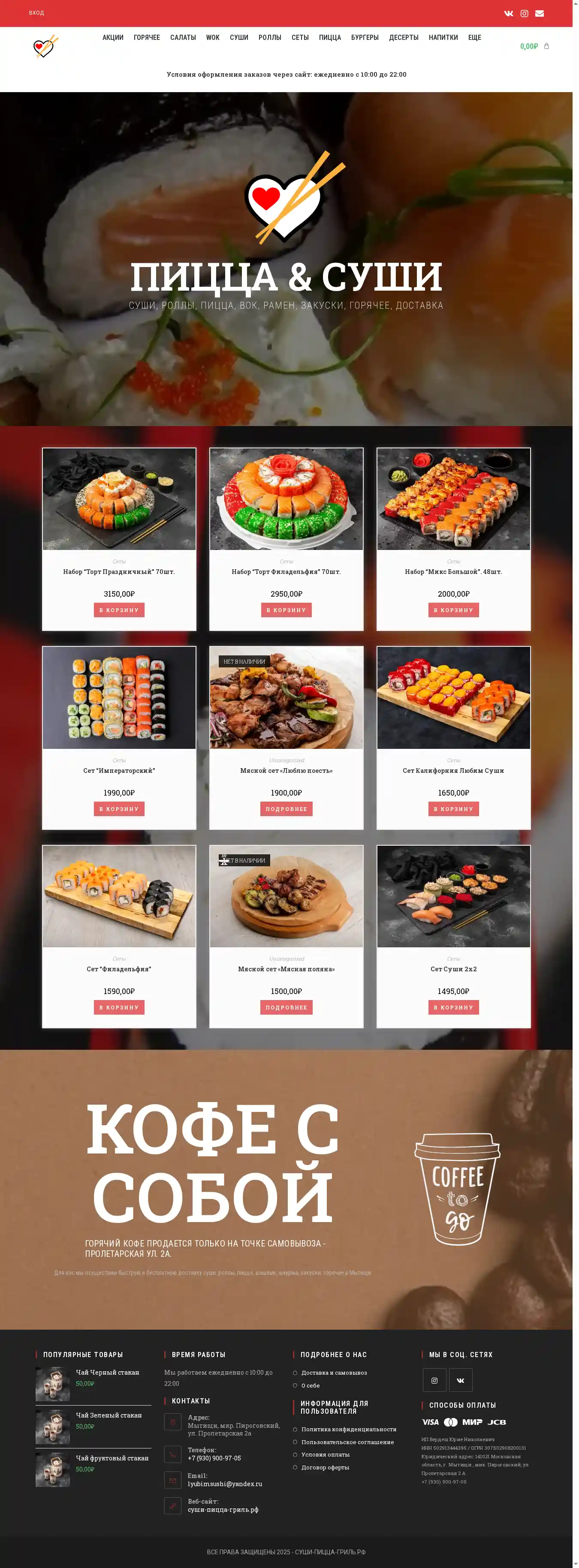The height and width of the screenshot is (1568, 579).
Task: Open the Instagram icon in the top bar
Action: tap(524, 13)
